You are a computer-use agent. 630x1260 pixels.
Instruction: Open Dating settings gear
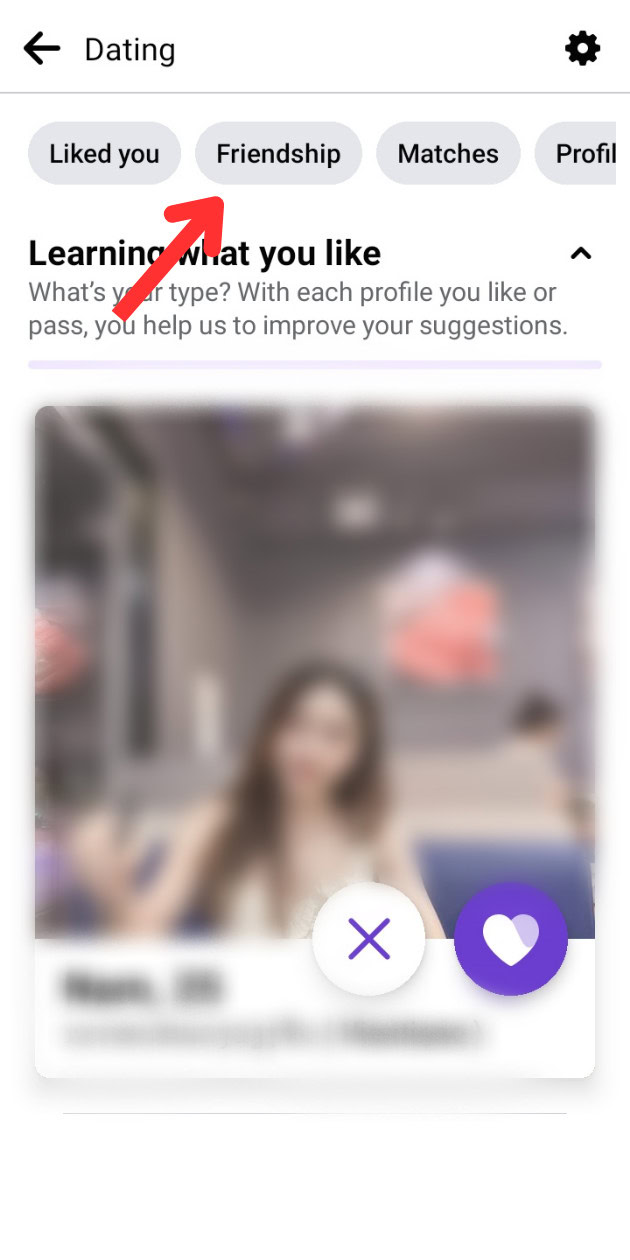click(x=582, y=48)
